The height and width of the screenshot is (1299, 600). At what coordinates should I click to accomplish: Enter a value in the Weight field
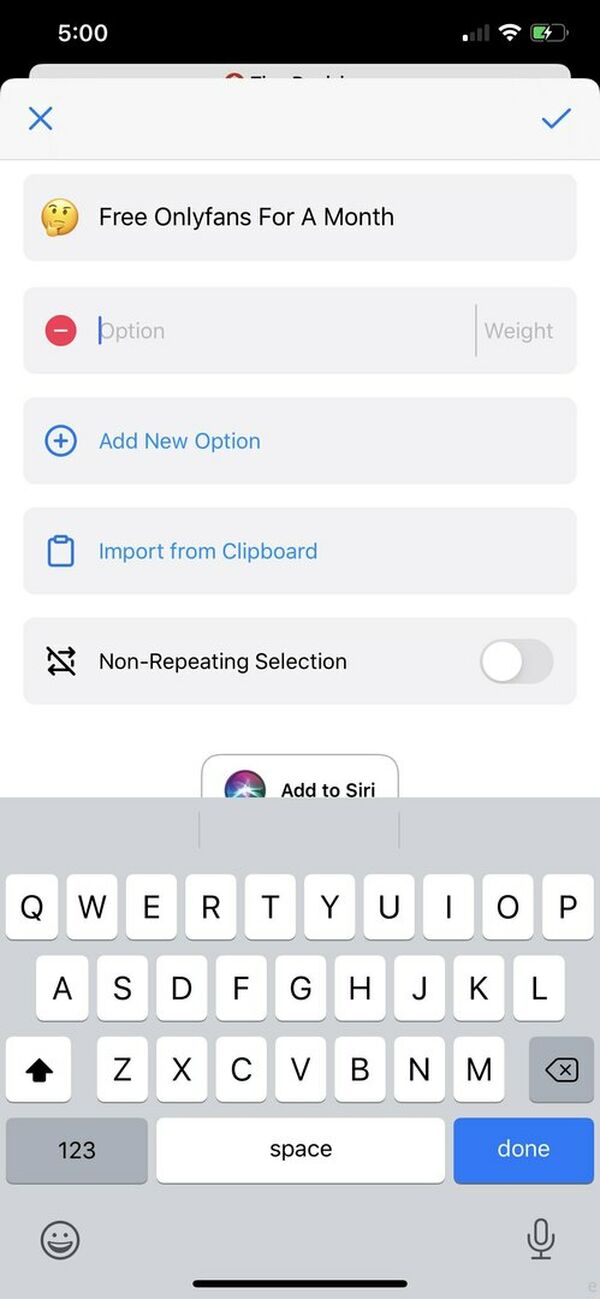(x=519, y=331)
